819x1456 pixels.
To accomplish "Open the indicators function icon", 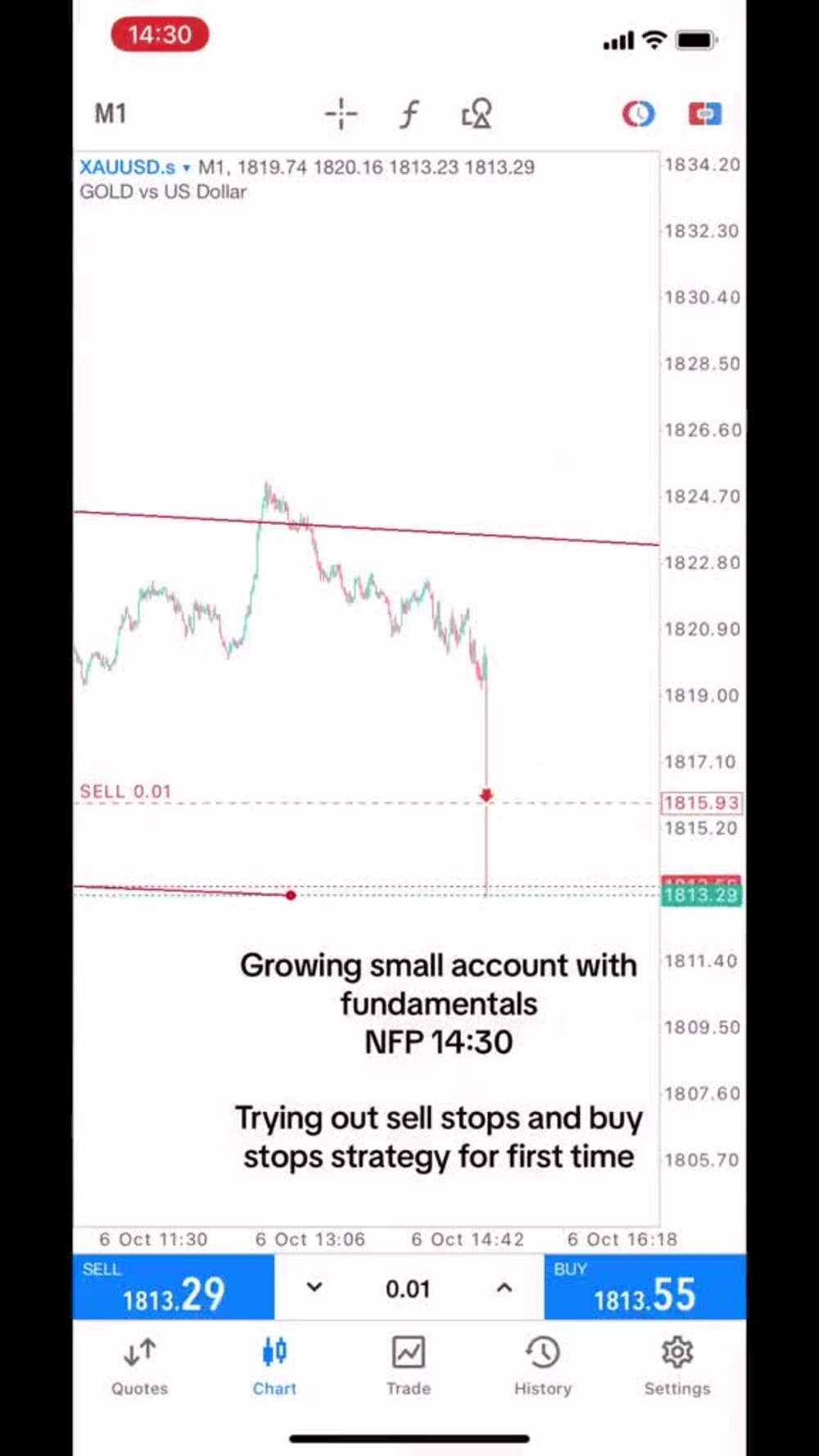I will [409, 114].
